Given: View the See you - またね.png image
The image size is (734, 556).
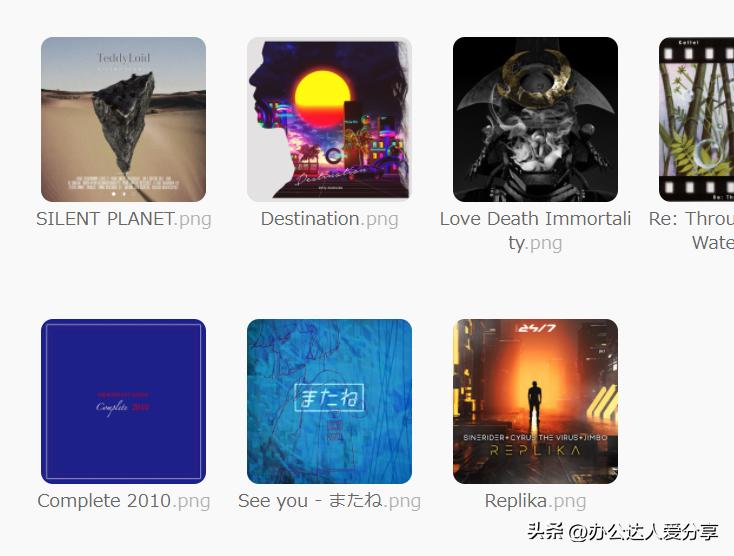Looking at the screenshot, I should (329, 401).
